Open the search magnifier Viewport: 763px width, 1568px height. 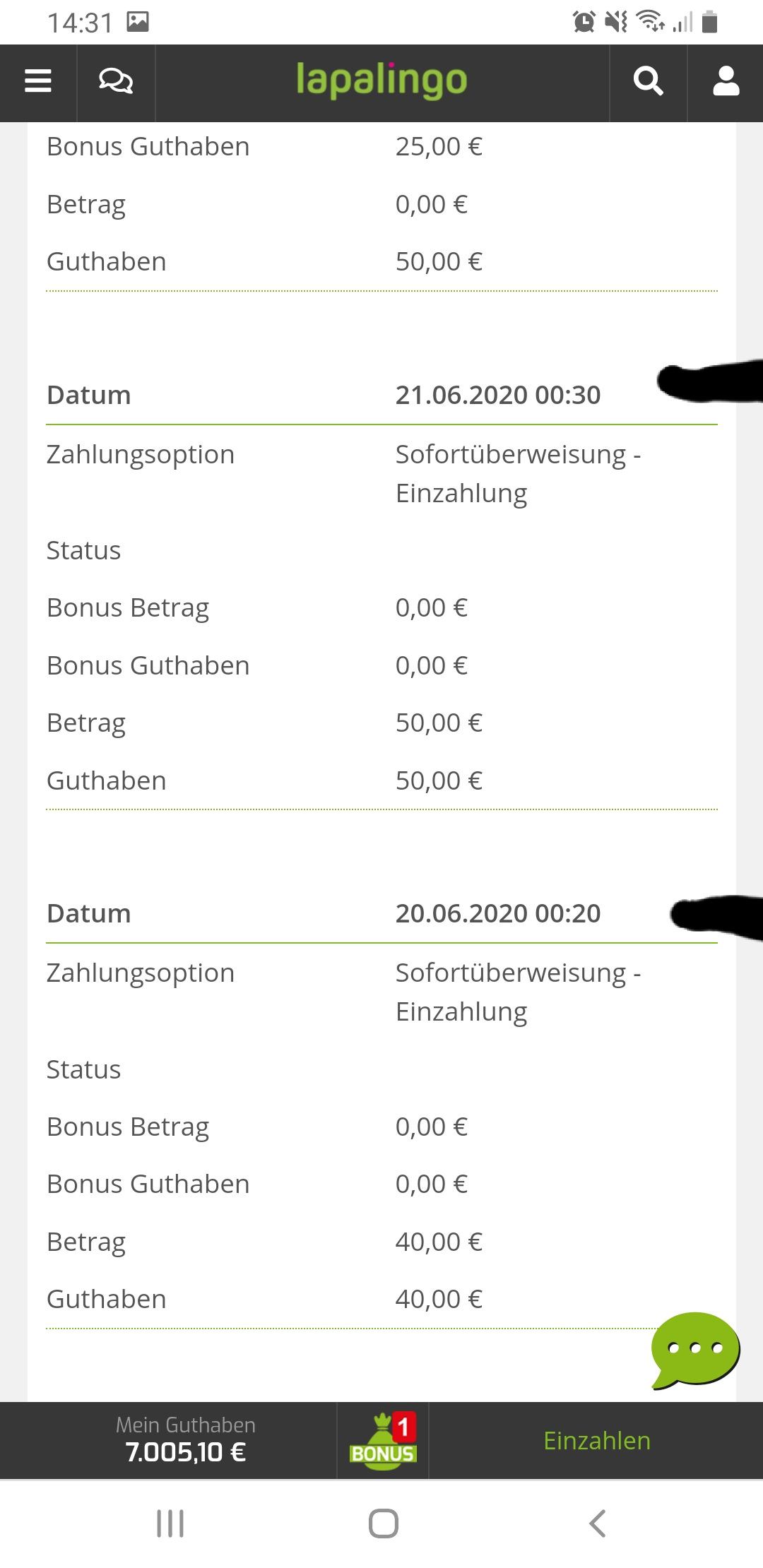pos(648,81)
